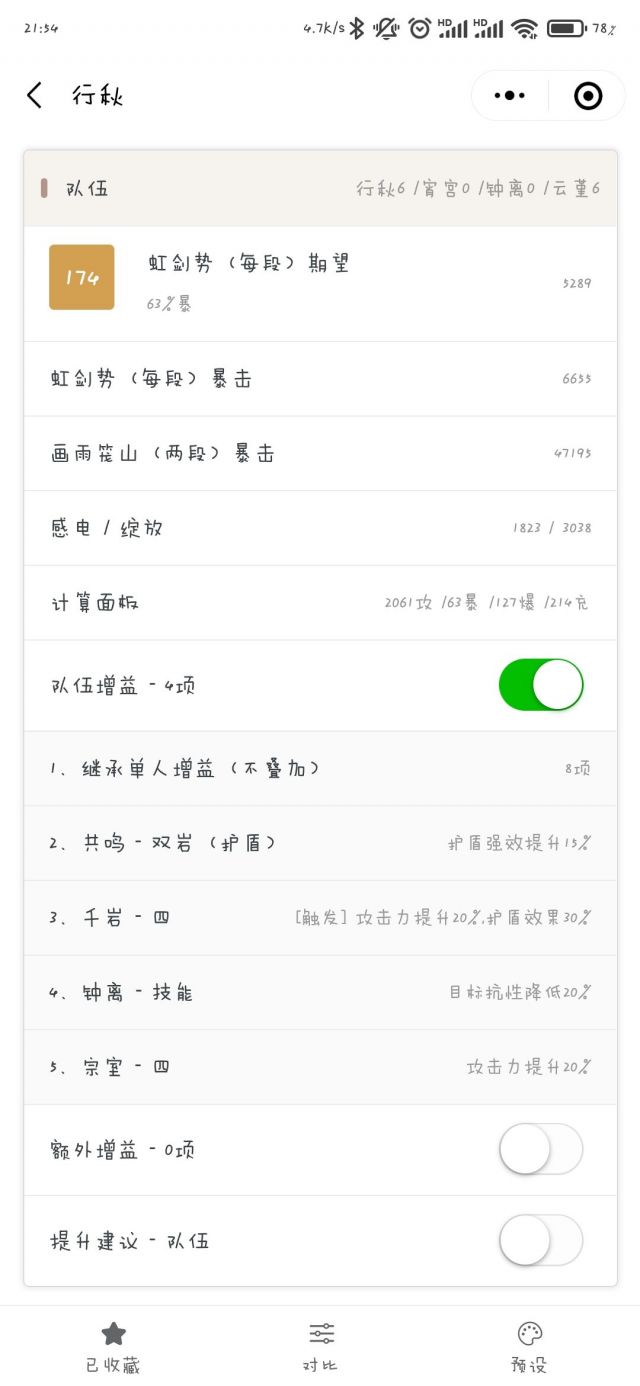Go back using the arrow

(x=35, y=95)
